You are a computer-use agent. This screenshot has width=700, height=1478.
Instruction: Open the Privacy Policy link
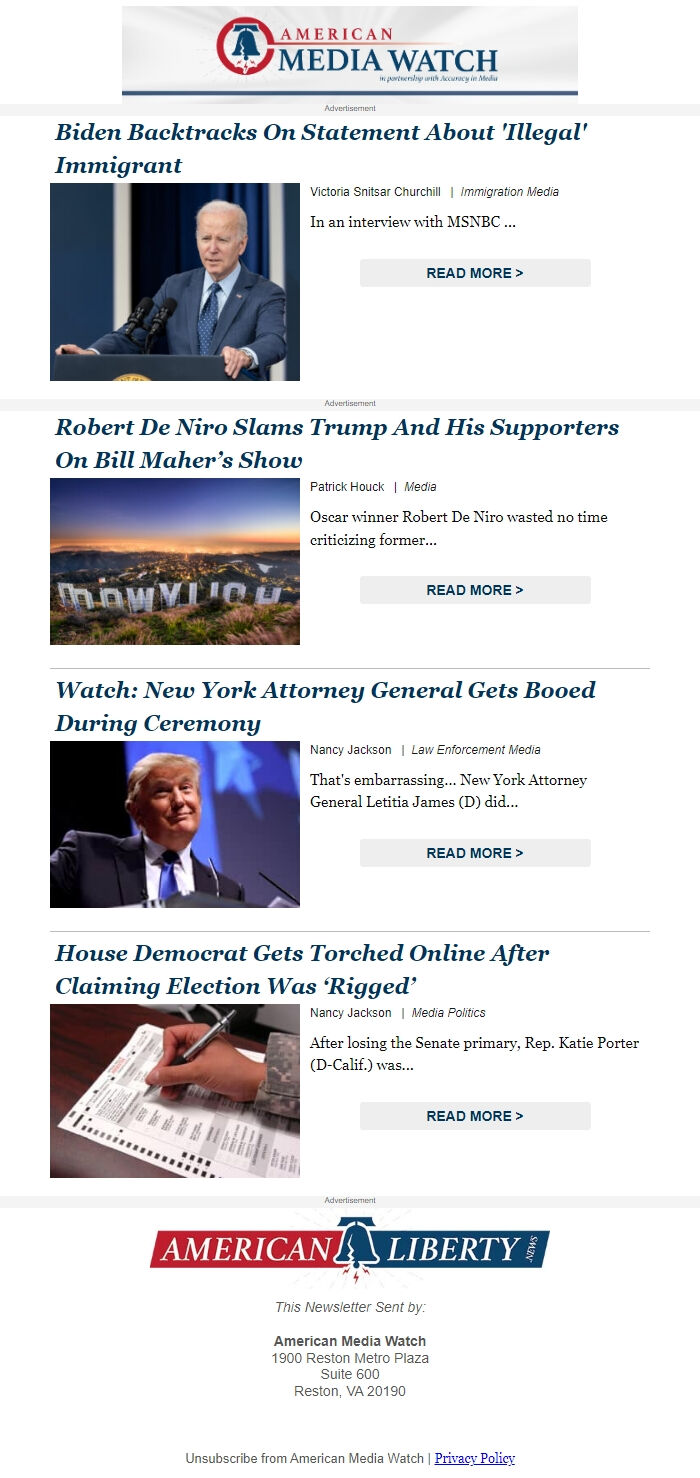pos(474,1458)
